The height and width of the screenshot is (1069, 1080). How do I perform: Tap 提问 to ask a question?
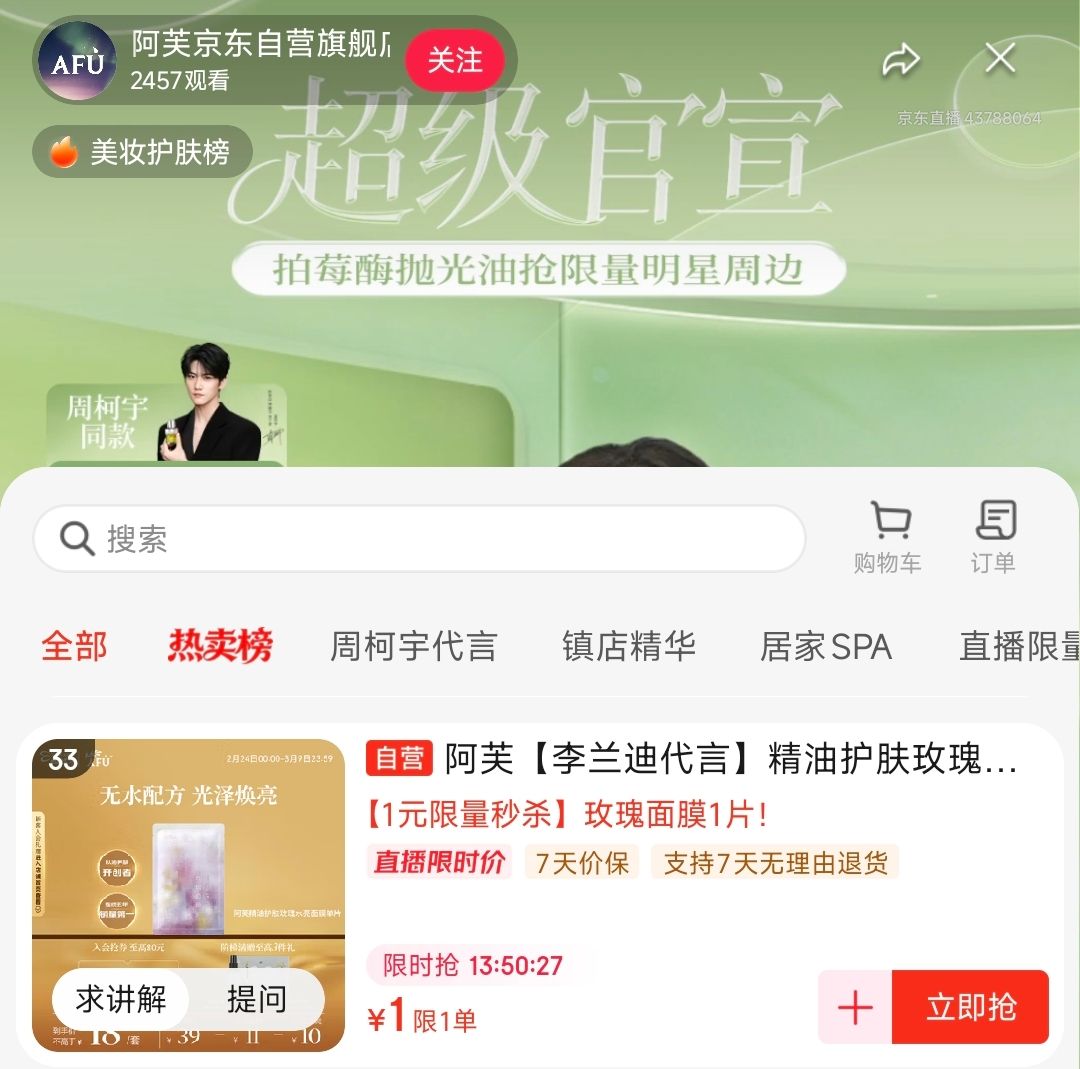click(x=257, y=999)
